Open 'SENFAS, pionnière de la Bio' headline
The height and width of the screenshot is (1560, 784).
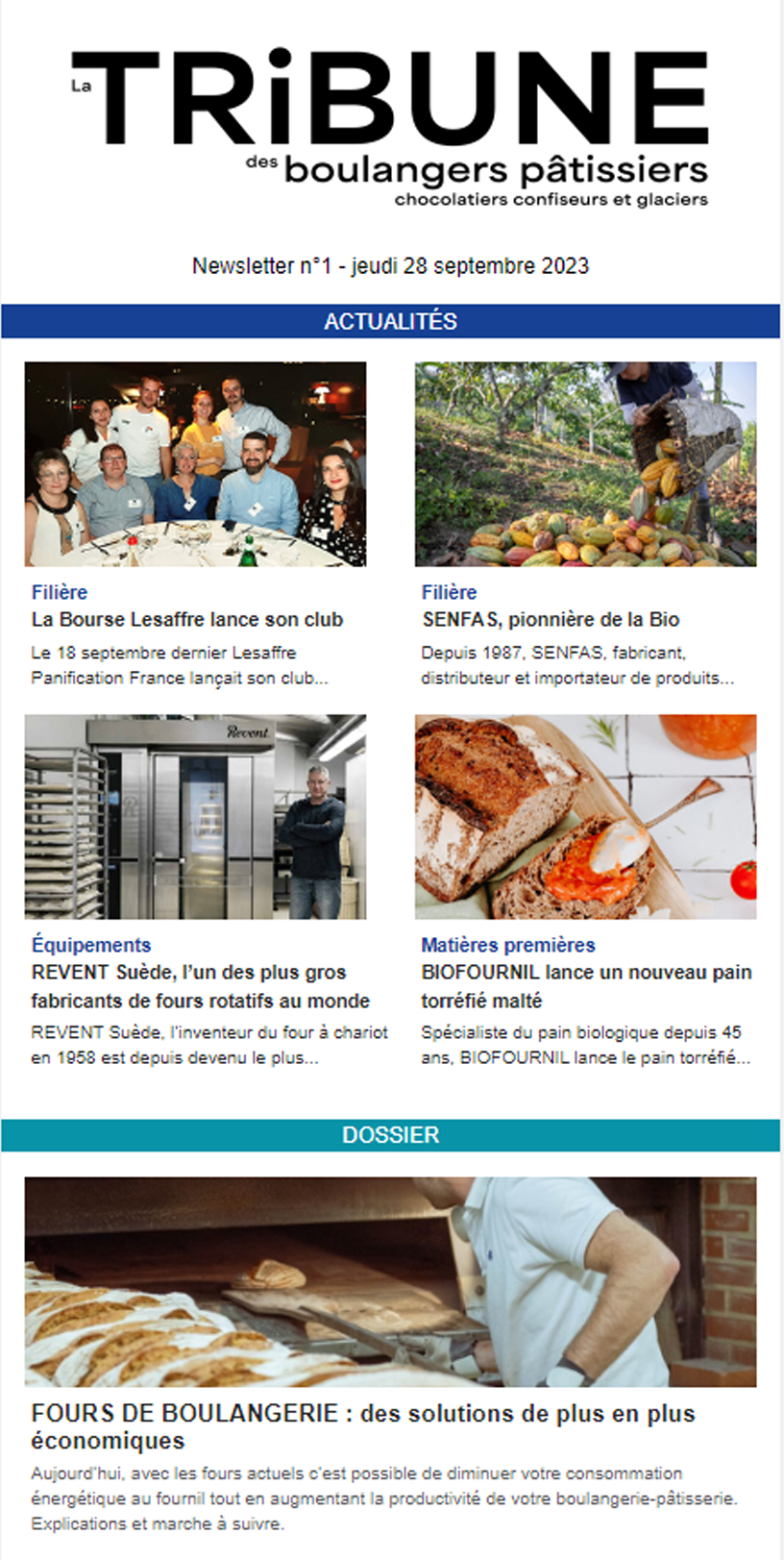[x=551, y=620]
